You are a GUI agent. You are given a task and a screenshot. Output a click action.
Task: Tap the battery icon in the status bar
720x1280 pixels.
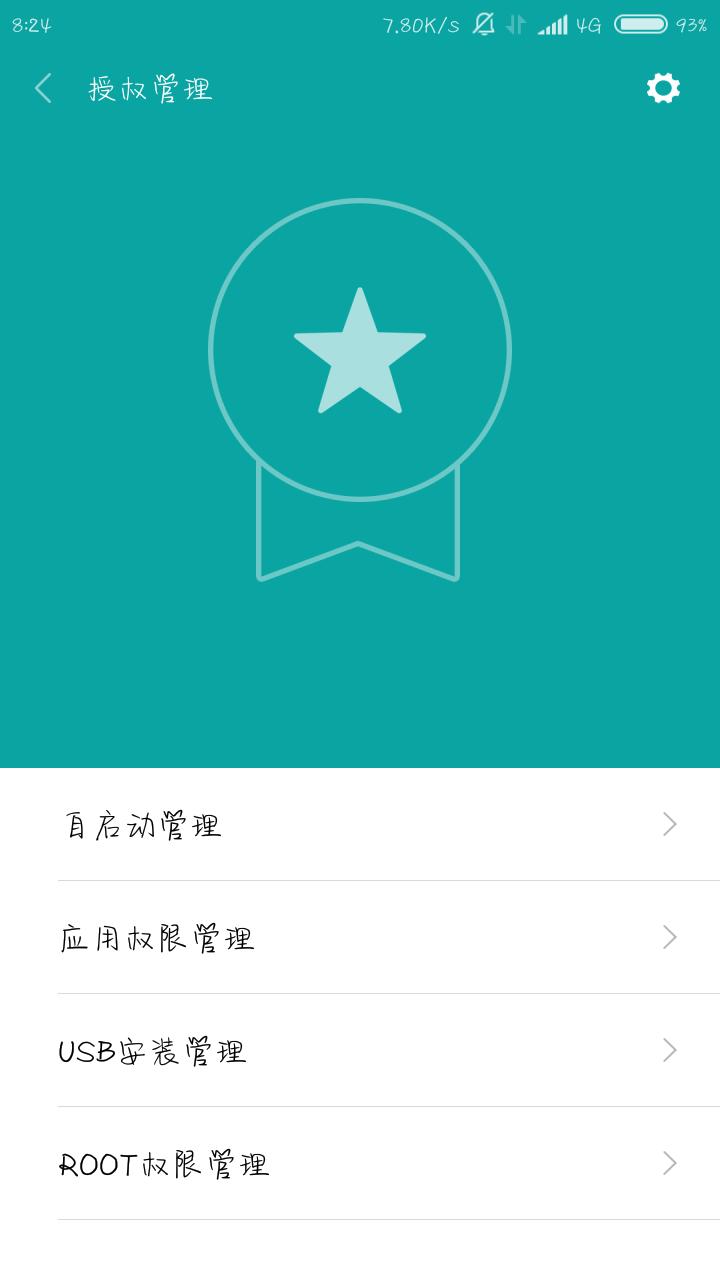(x=640, y=25)
